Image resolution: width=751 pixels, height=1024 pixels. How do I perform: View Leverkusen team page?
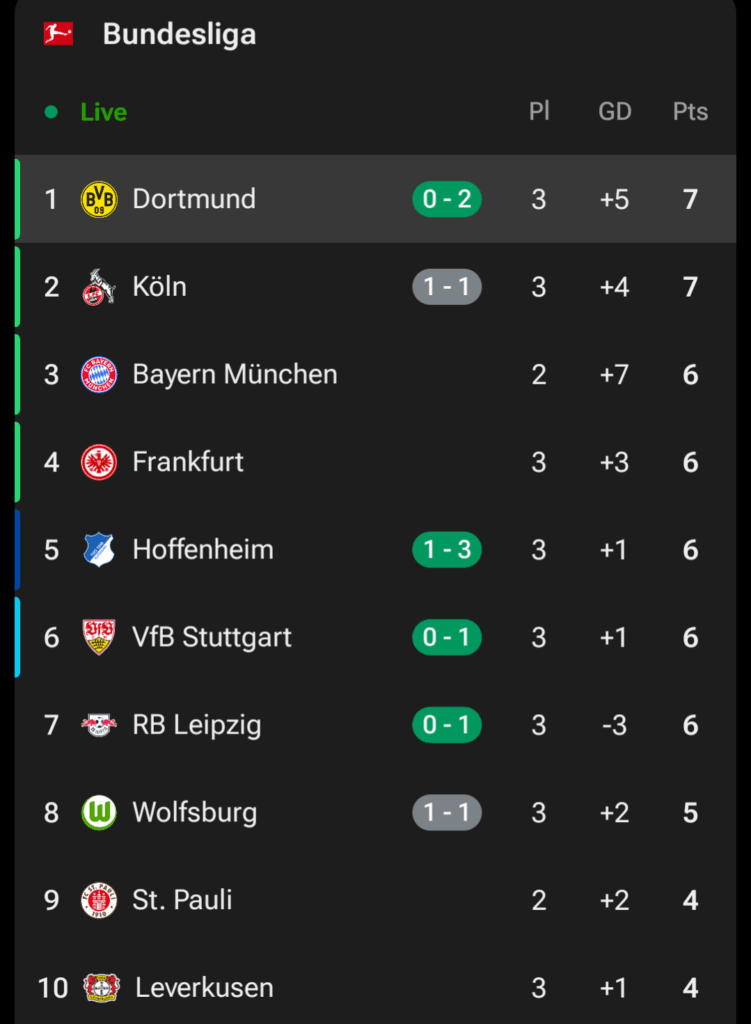(204, 988)
